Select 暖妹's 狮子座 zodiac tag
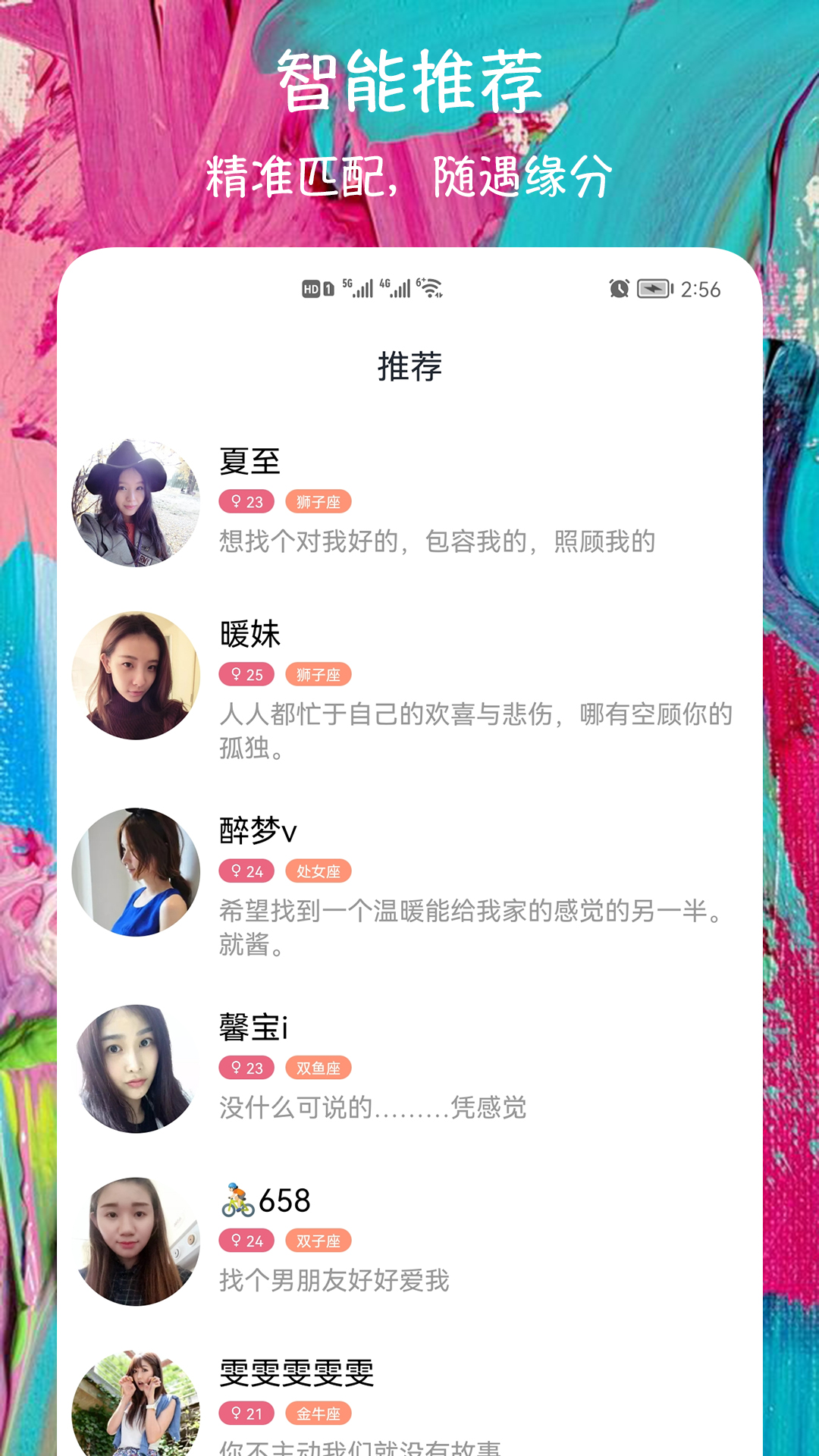 click(319, 673)
